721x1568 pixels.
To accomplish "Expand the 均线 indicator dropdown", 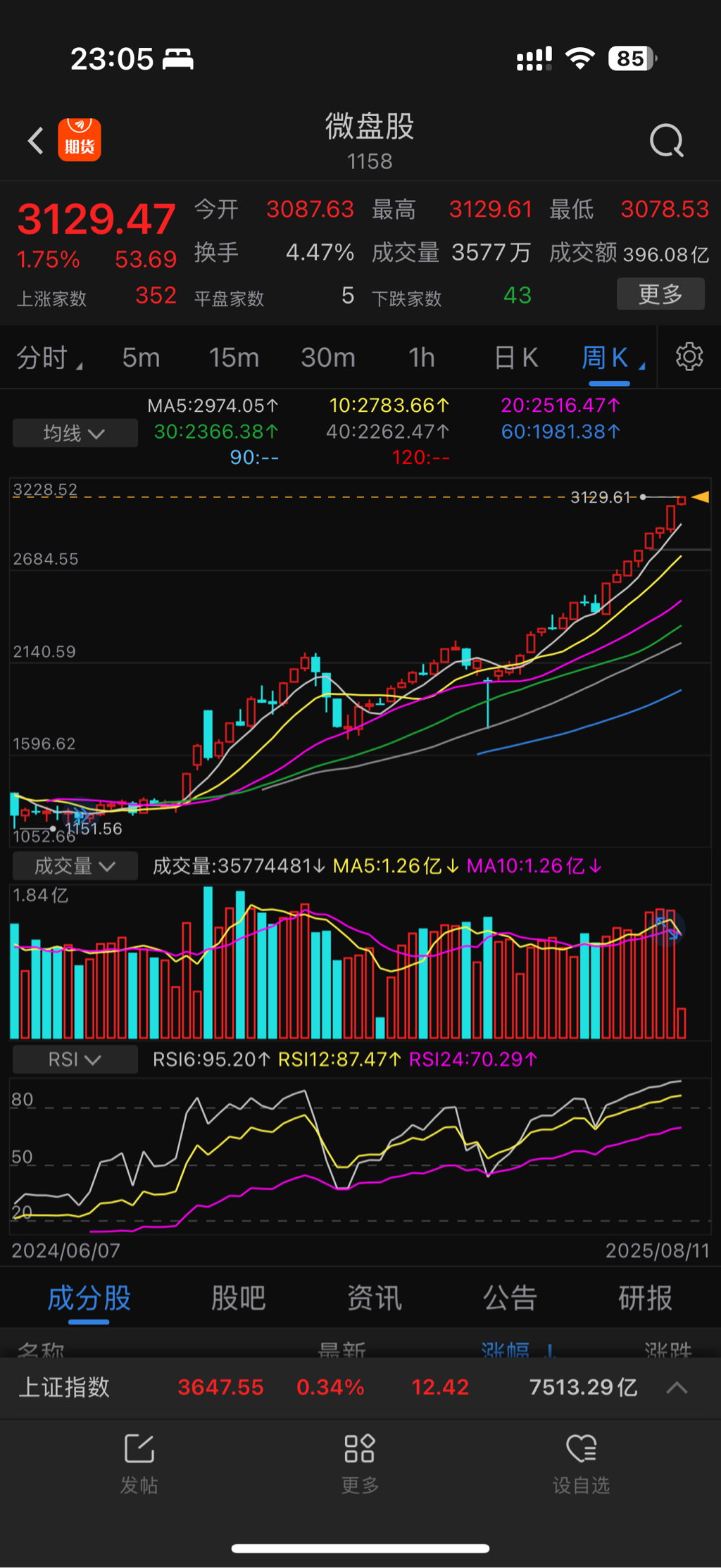I will (x=75, y=433).
